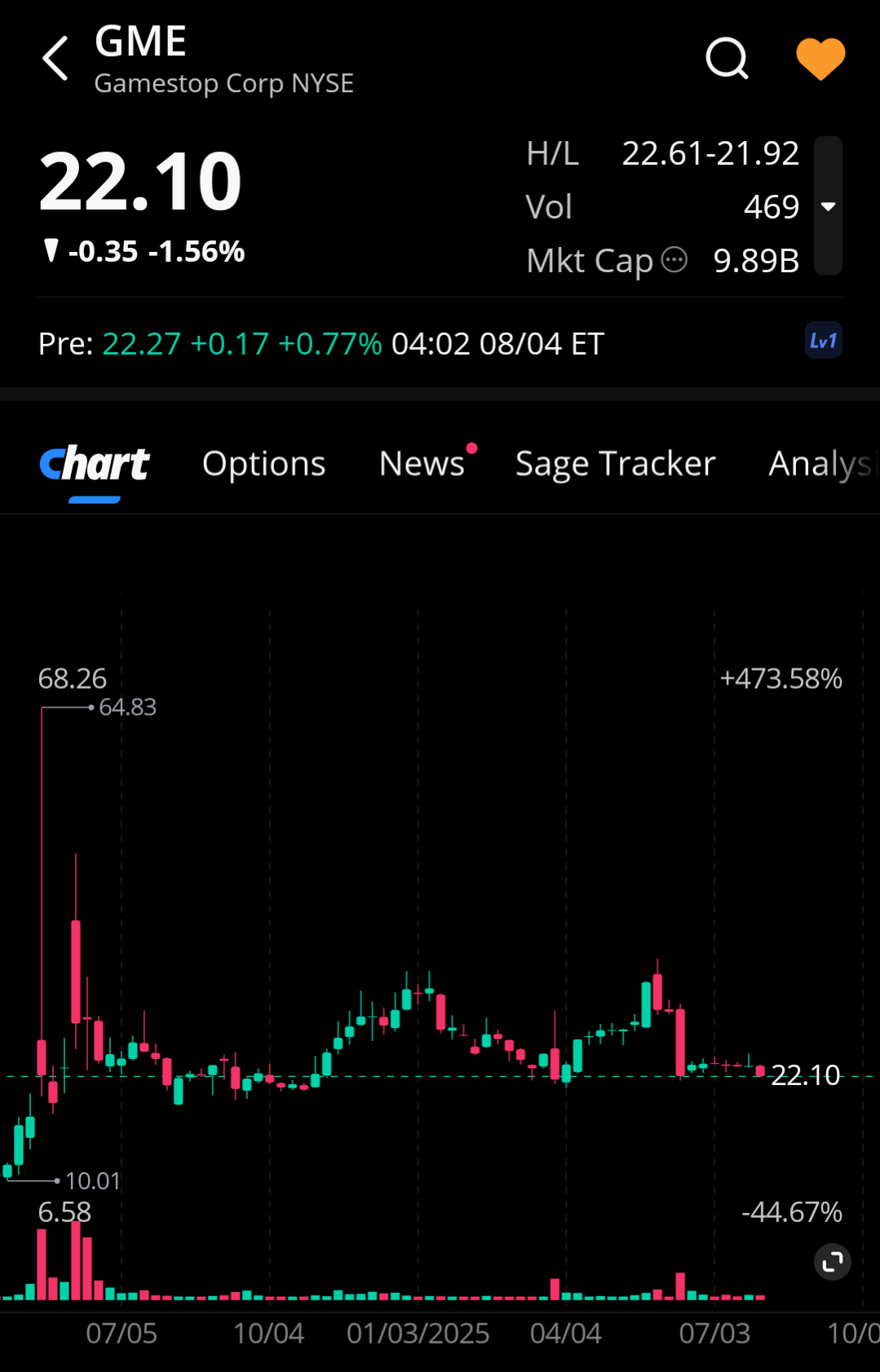Screen dimensions: 880x1372
Task: Expand chart to full screen
Action: (832, 1262)
